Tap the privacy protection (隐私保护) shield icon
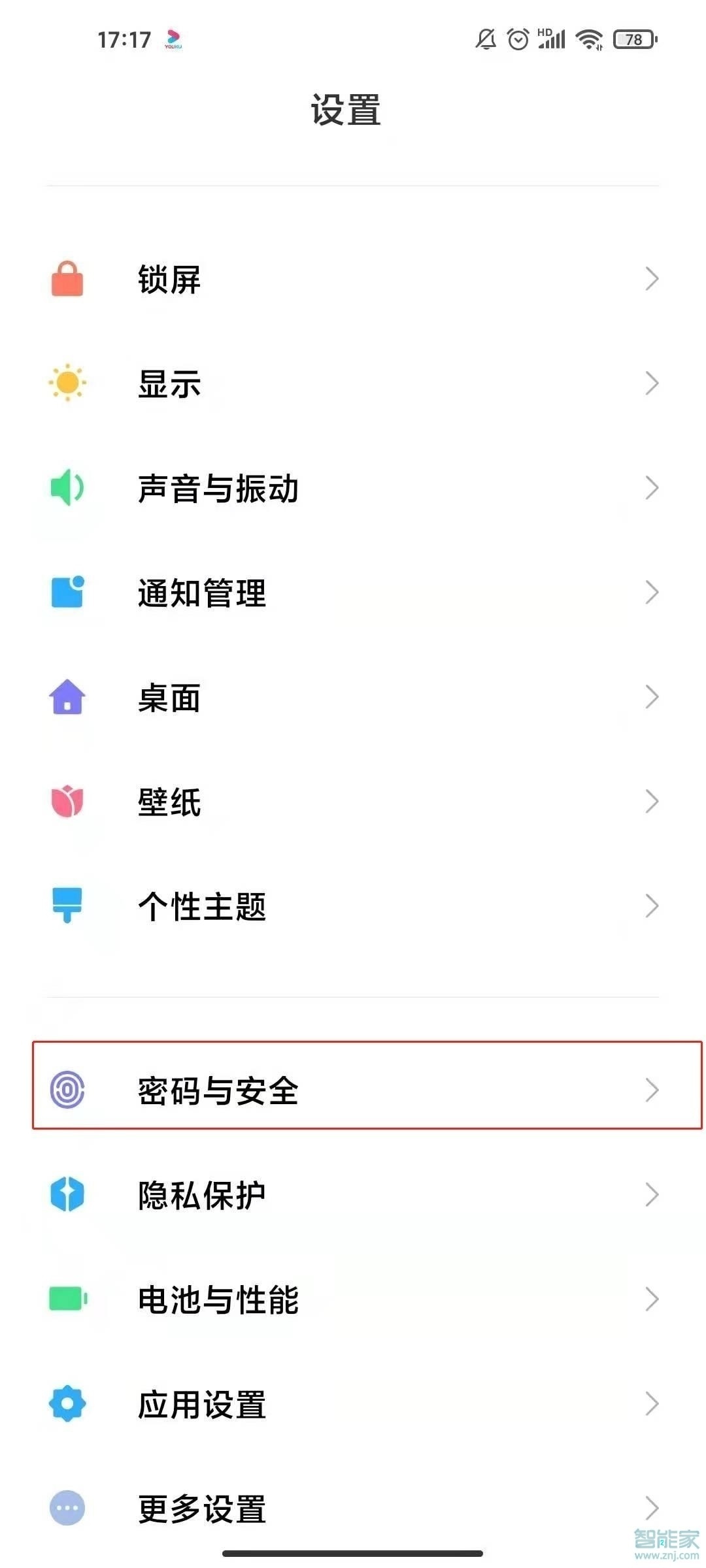706x1568 pixels. point(67,1194)
